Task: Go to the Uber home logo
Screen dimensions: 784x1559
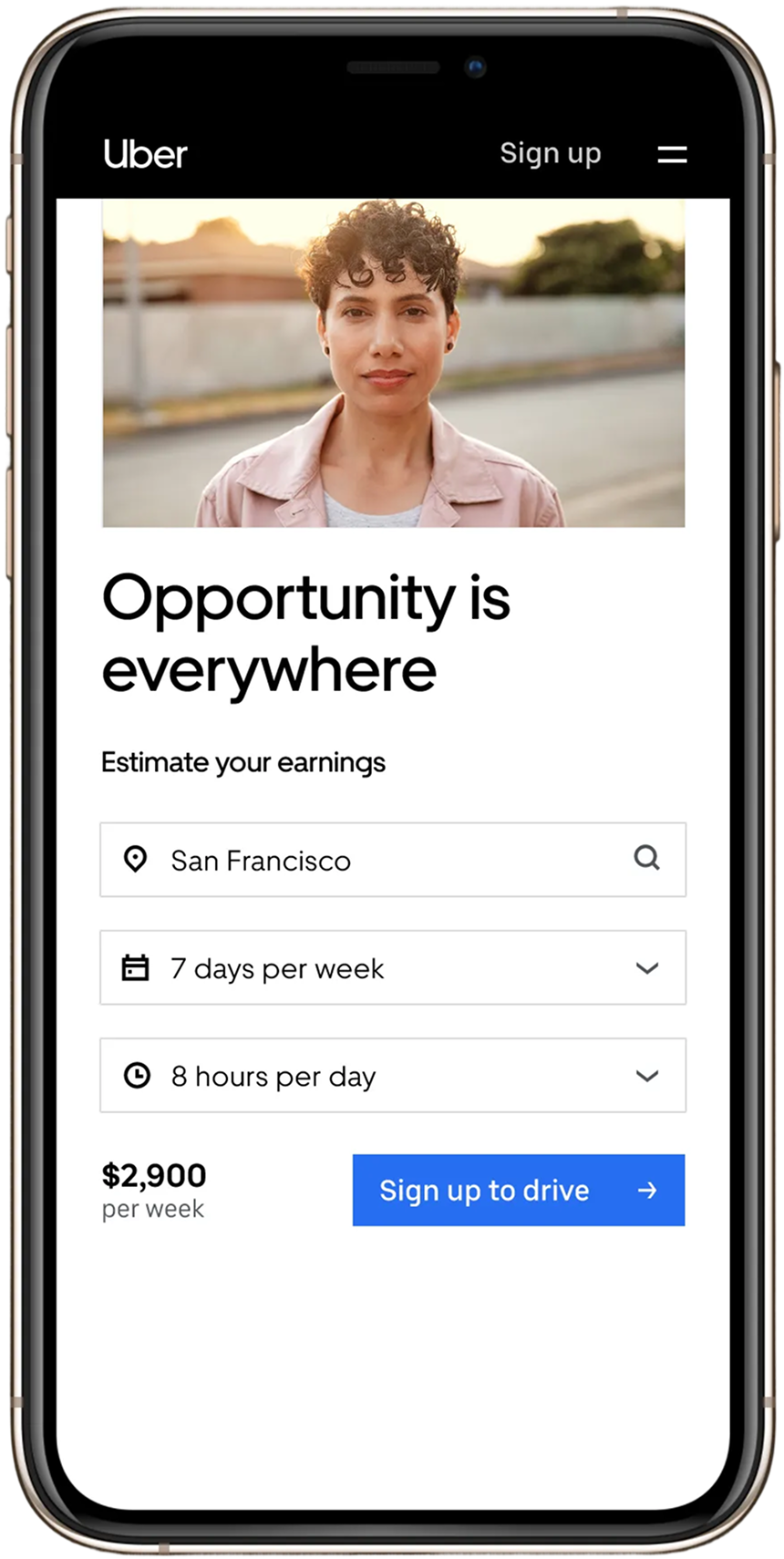Action: (145, 154)
